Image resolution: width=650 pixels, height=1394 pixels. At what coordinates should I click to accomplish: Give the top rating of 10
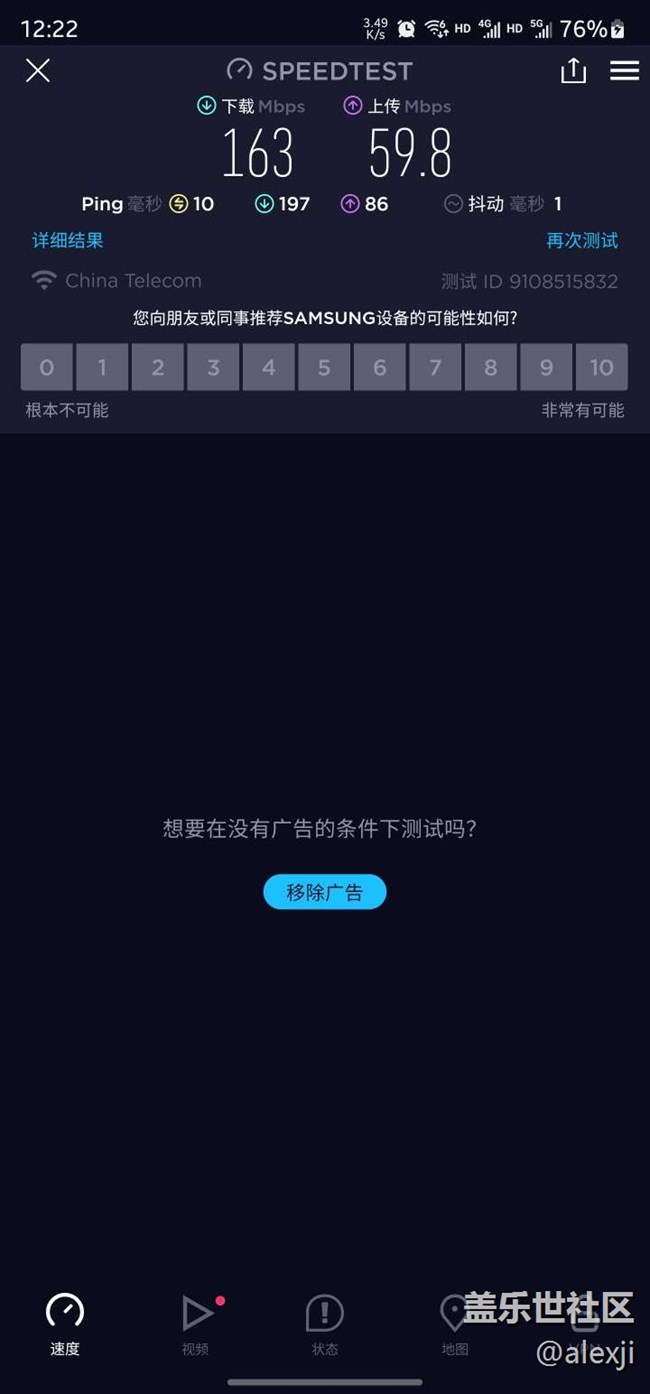(602, 367)
